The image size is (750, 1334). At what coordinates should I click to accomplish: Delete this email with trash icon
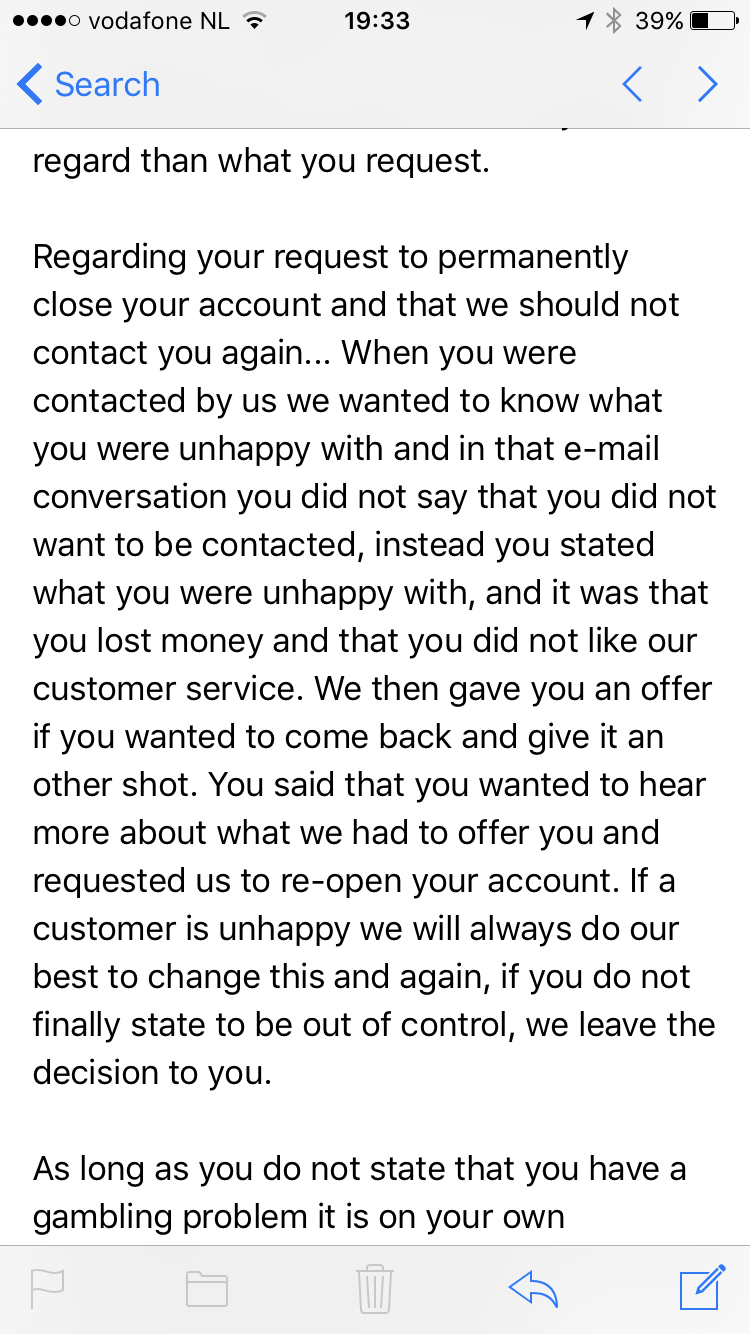(x=375, y=1288)
